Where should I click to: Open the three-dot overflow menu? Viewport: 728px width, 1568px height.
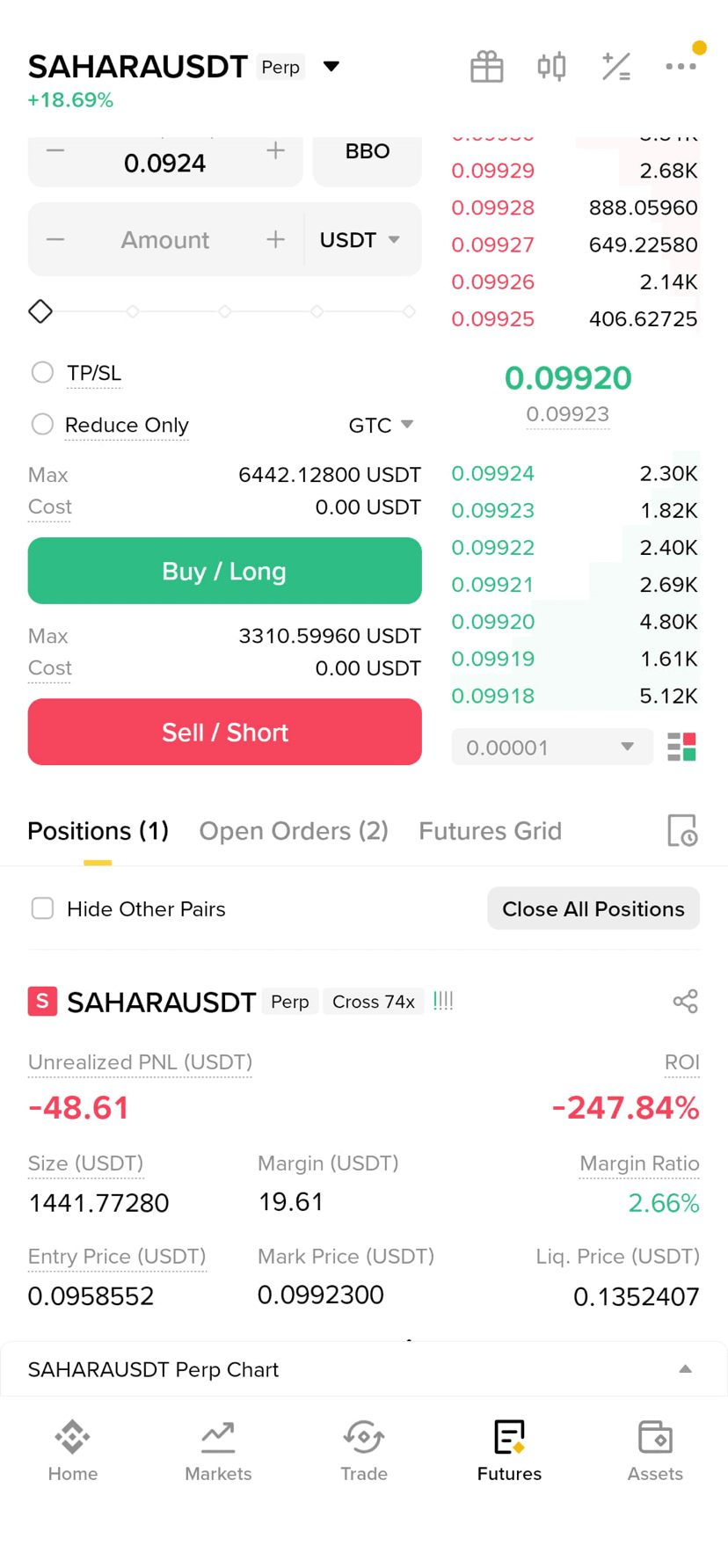(x=681, y=67)
